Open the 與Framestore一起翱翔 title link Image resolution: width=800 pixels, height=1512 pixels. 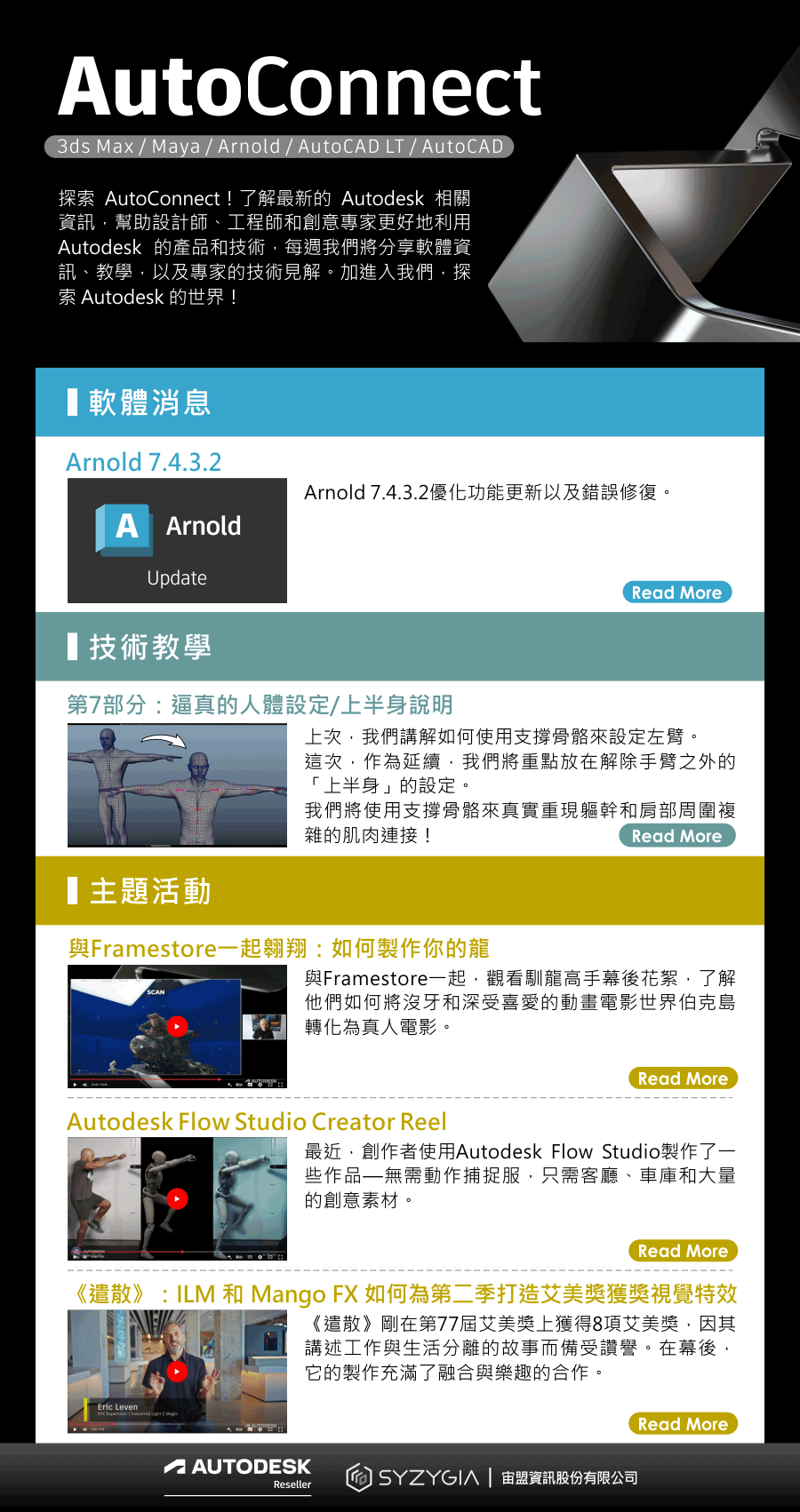(x=279, y=949)
